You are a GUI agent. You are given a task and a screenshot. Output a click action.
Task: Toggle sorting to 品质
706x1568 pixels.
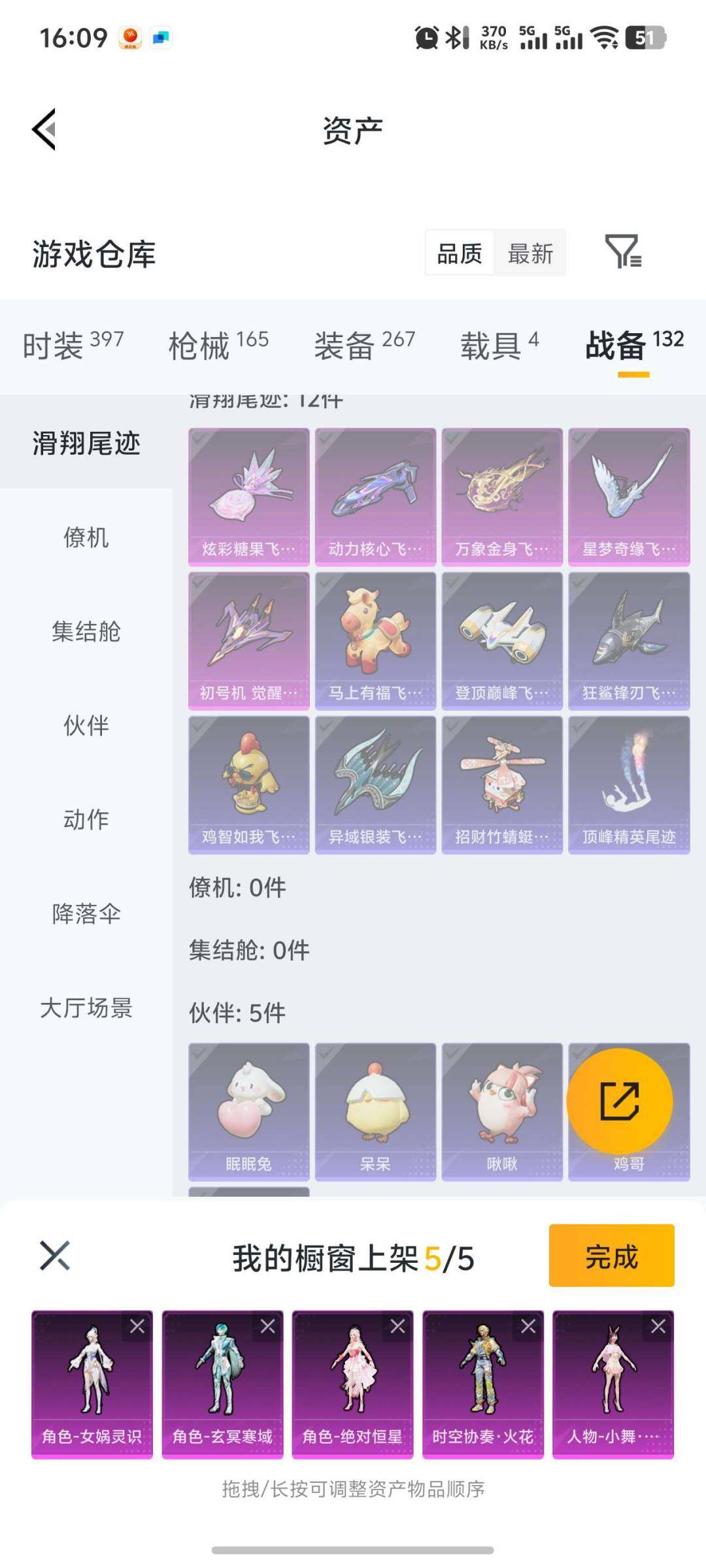[460, 253]
